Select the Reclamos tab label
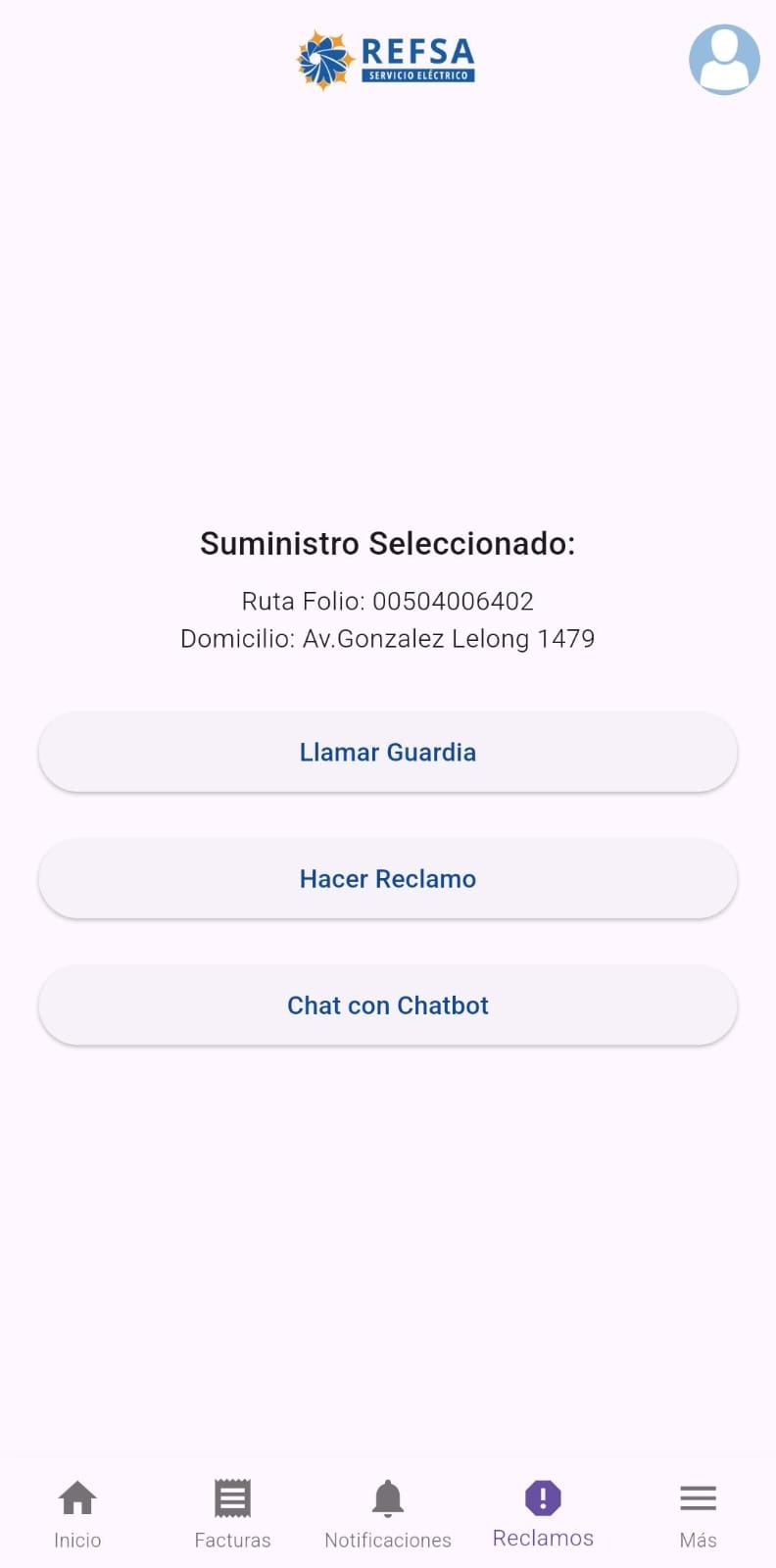Image resolution: width=776 pixels, height=1568 pixels. (x=543, y=1536)
